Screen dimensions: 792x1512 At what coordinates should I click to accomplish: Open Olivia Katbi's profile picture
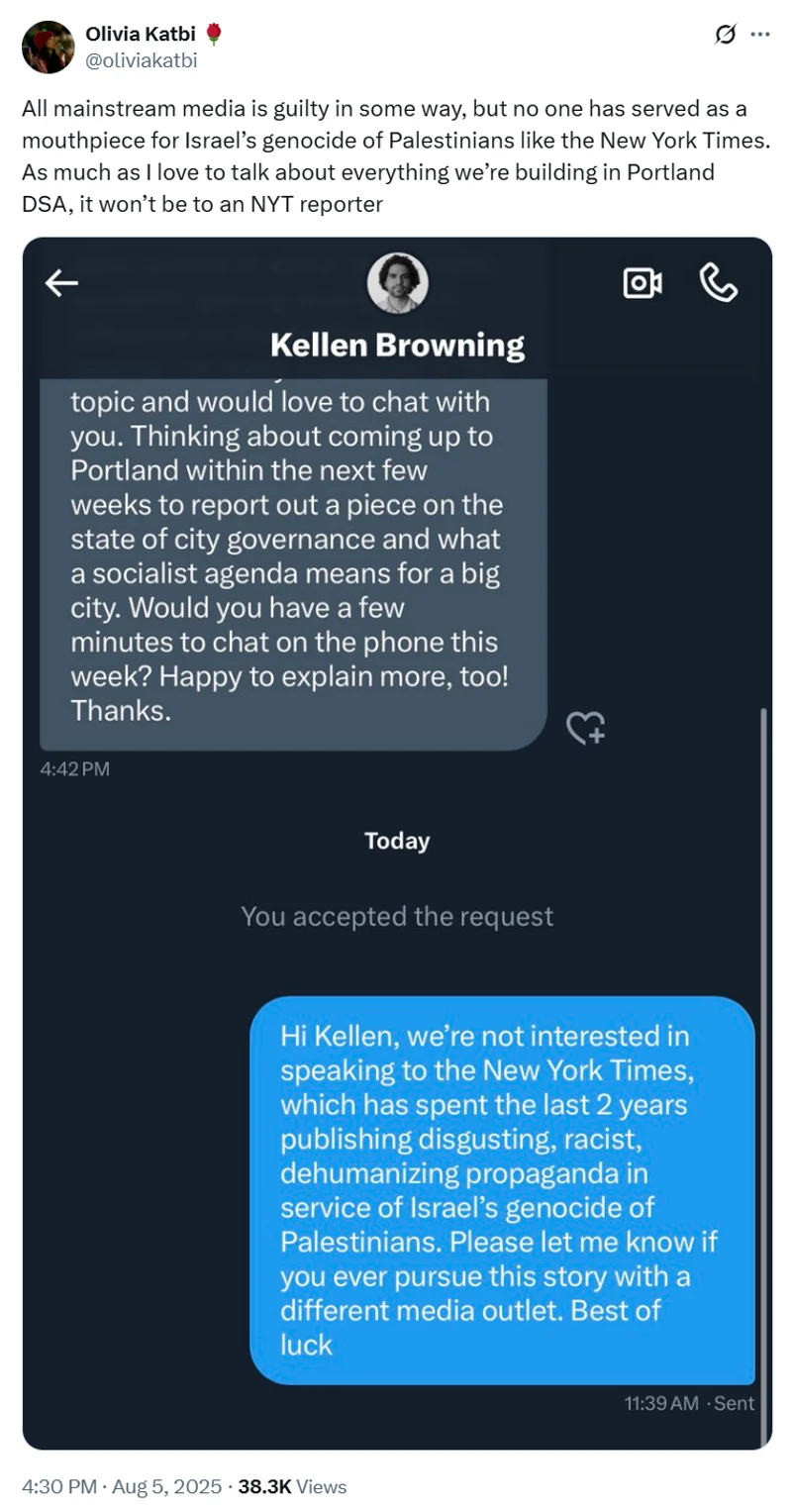(46, 47)
